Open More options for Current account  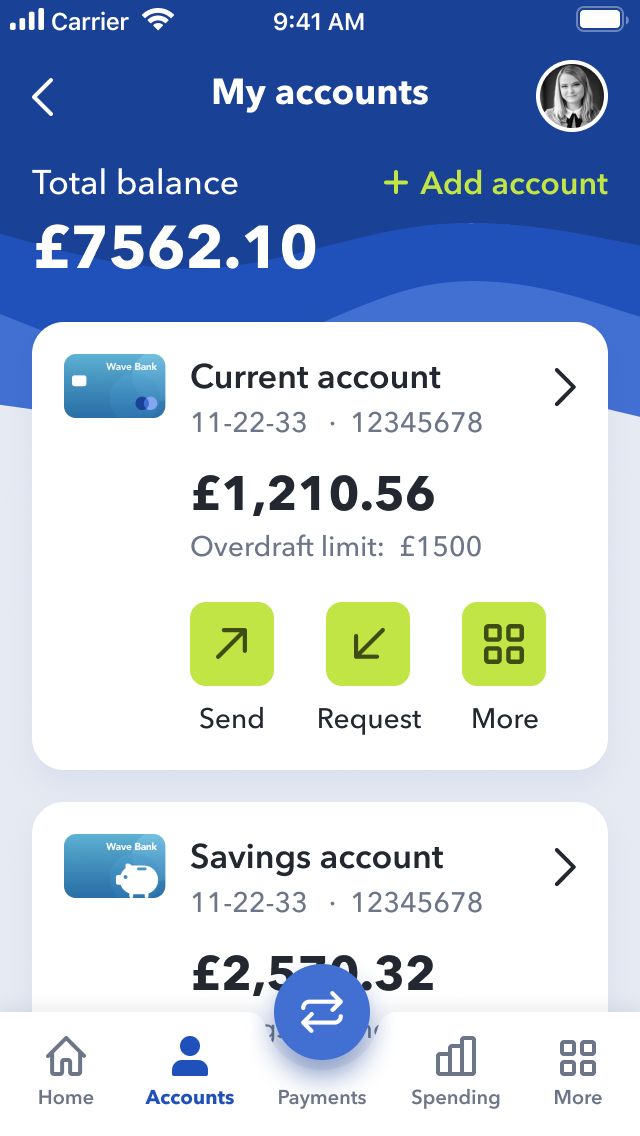[504, 644]
